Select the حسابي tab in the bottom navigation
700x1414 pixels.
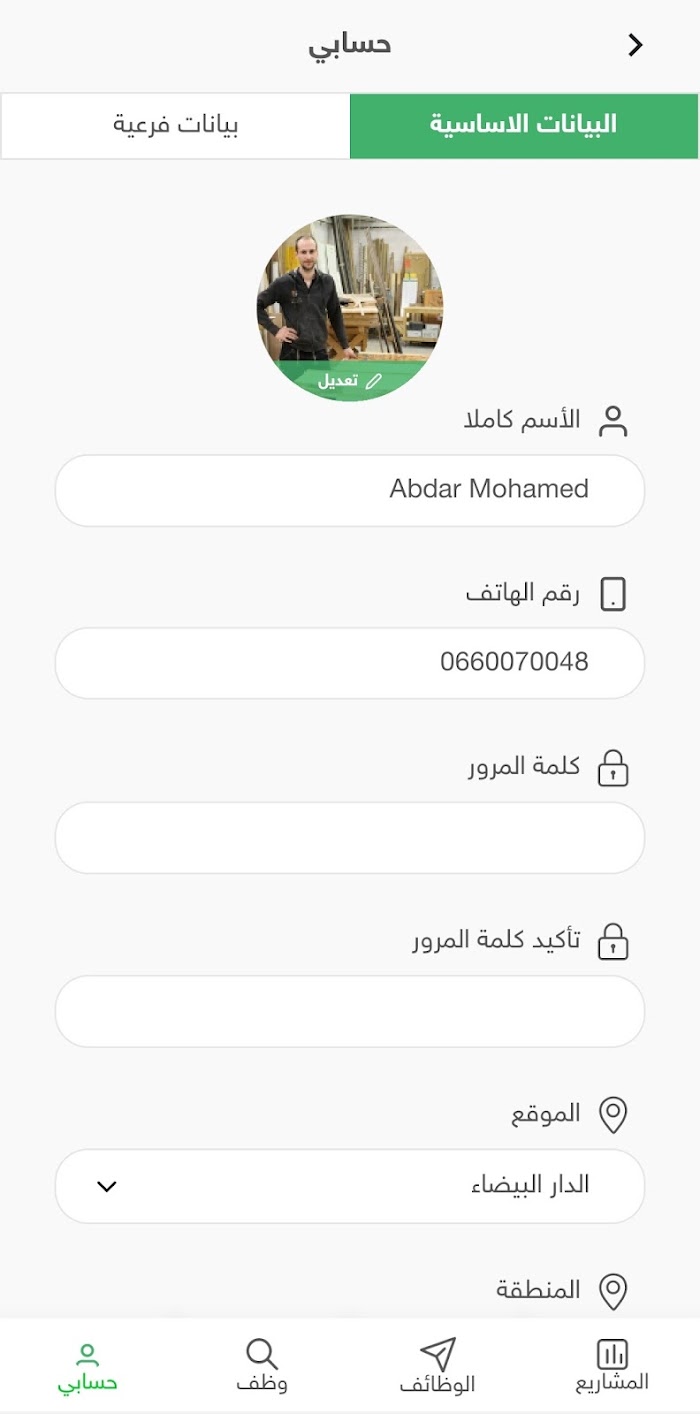88,1366
